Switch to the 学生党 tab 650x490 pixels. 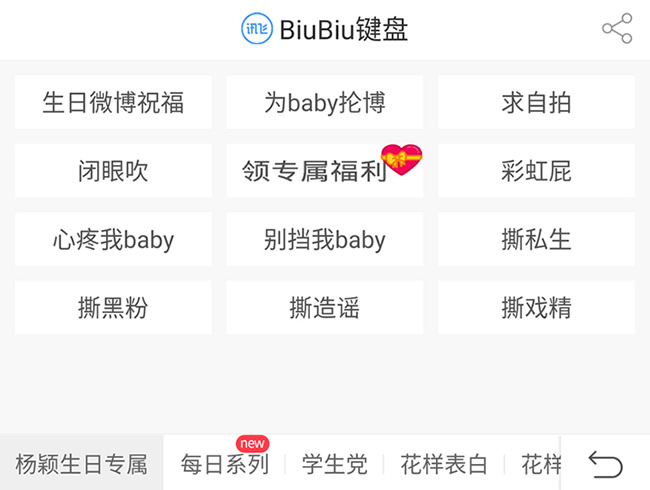(335, 464)
